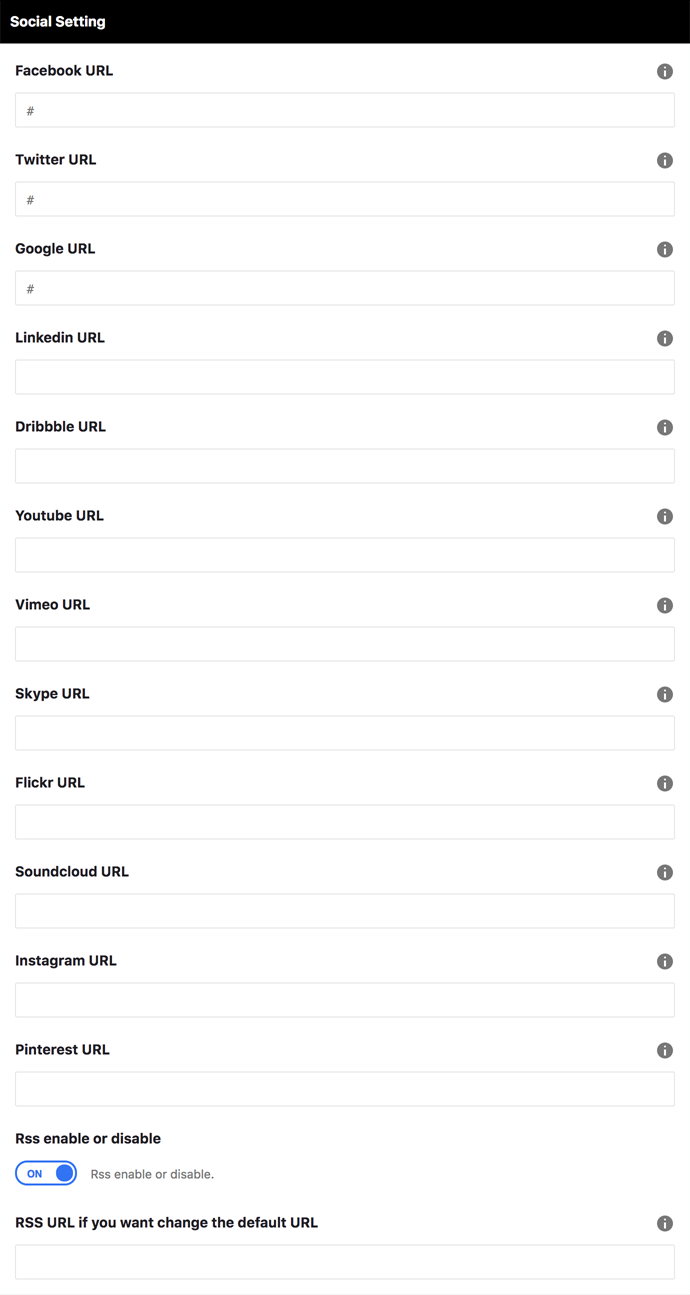View help info for Youtube URL
690x1295 pixels.
pos(665,517)
